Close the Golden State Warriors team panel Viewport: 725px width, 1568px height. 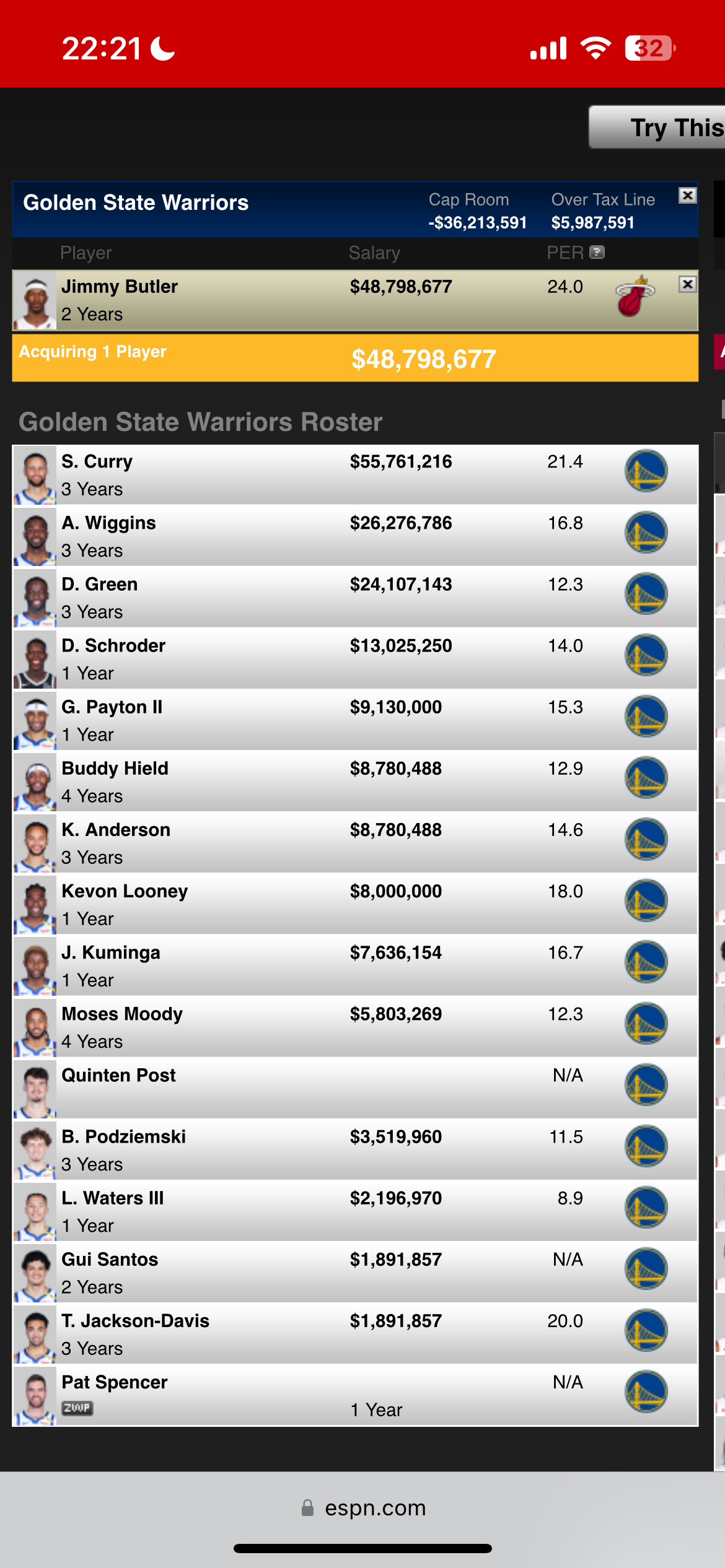click(687, 196)
